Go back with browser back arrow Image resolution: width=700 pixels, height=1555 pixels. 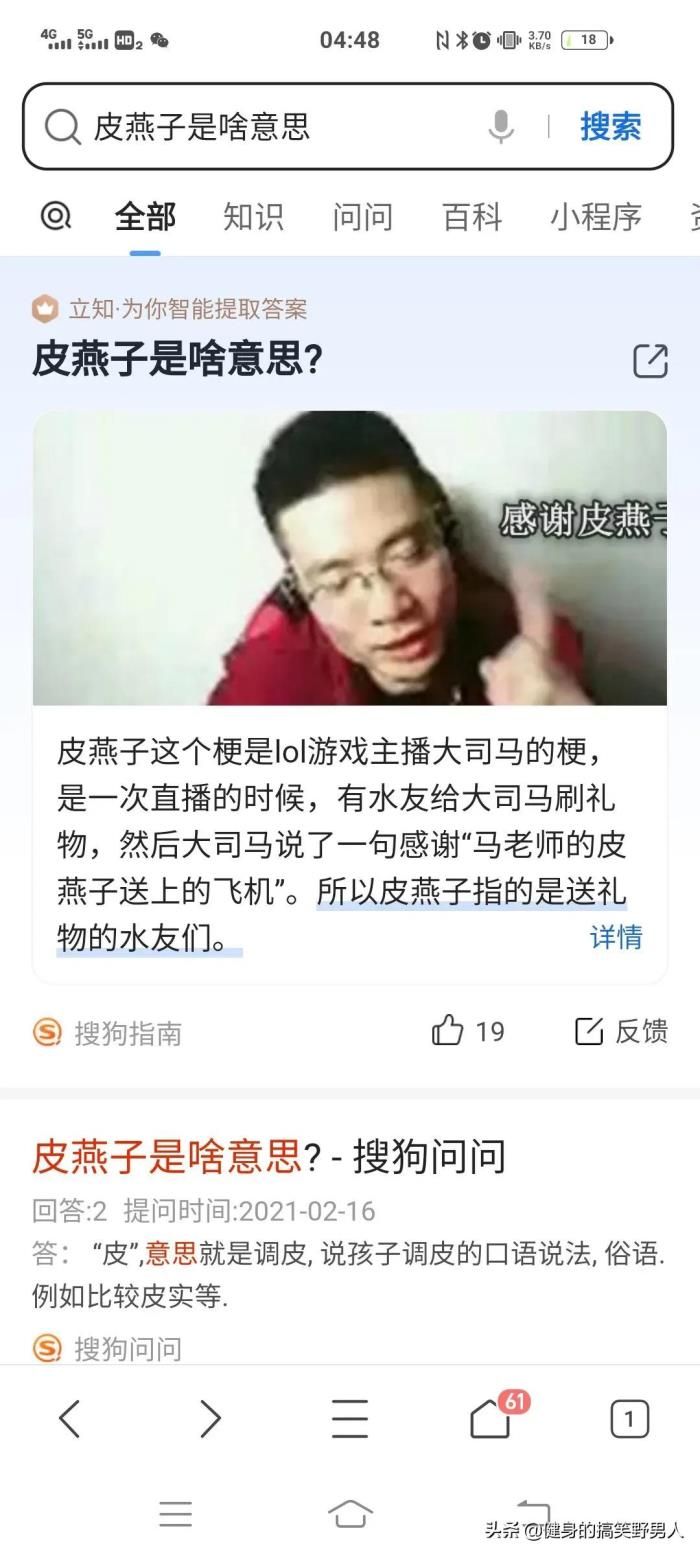(69, 1418)
